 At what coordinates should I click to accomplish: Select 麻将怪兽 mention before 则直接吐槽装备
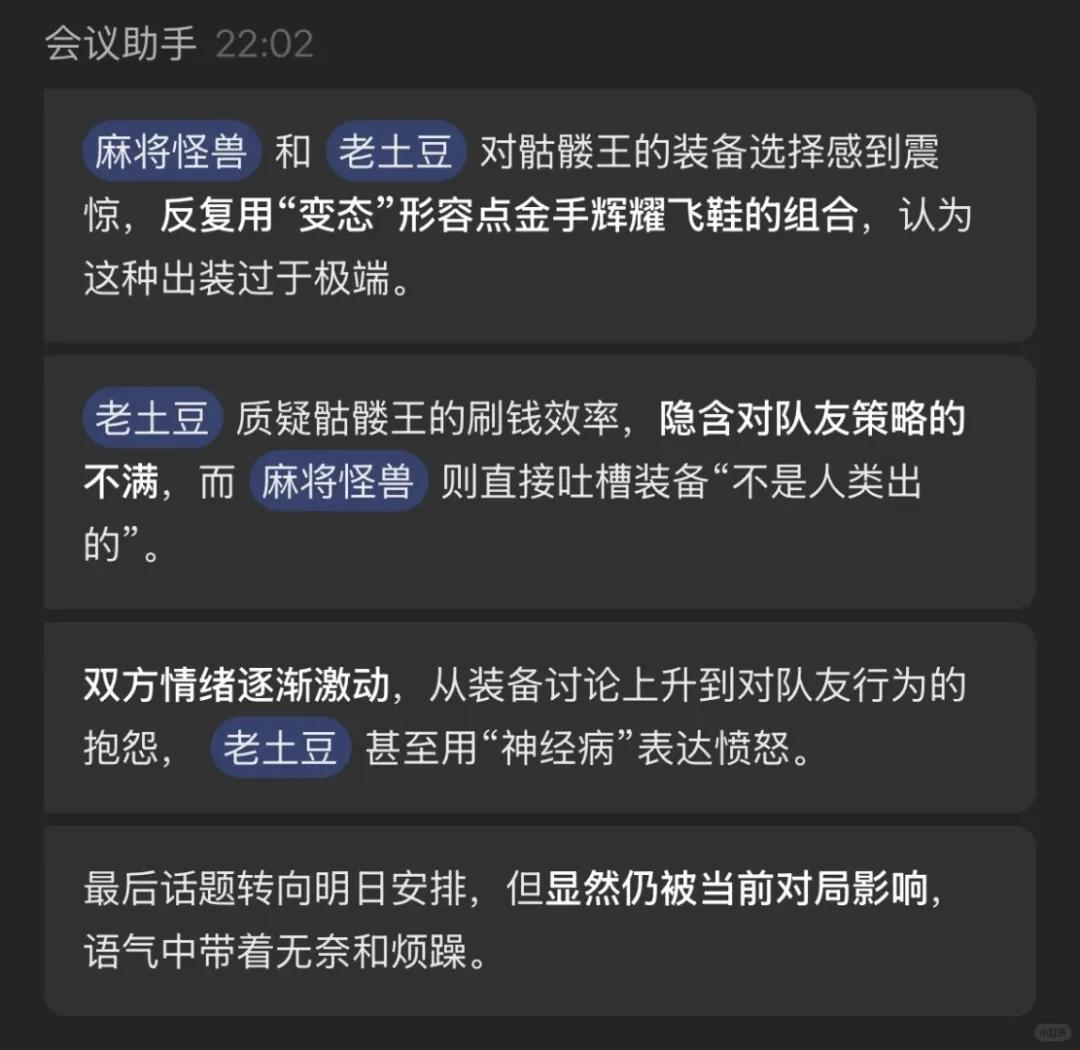click(338, 483)
